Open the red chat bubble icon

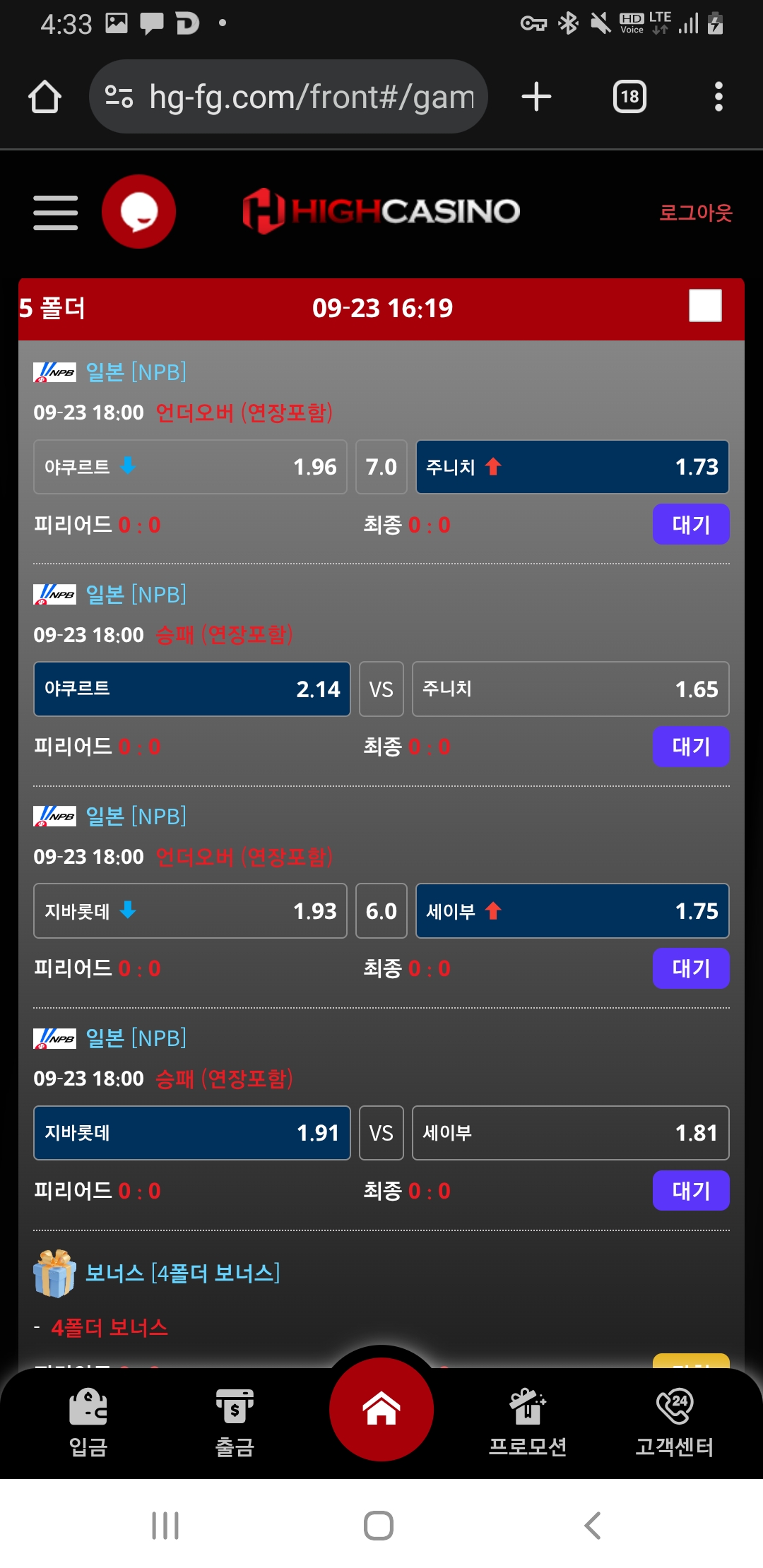(139, 211)
